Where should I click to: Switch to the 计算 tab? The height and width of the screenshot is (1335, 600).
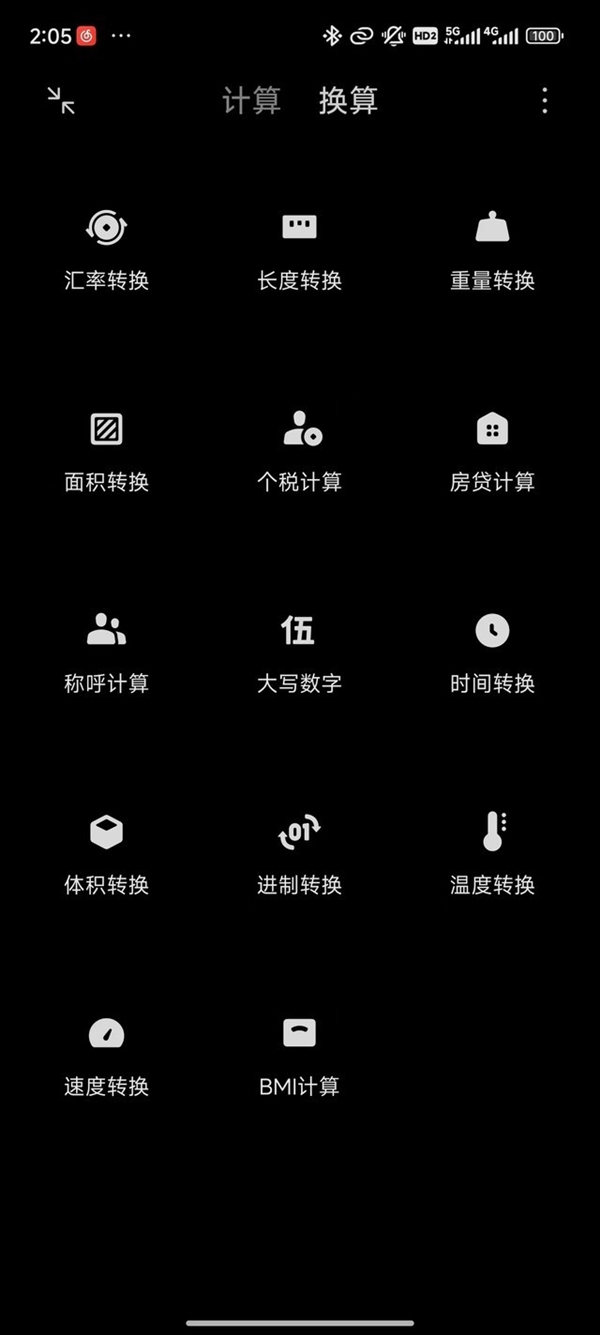coord(251,101)
